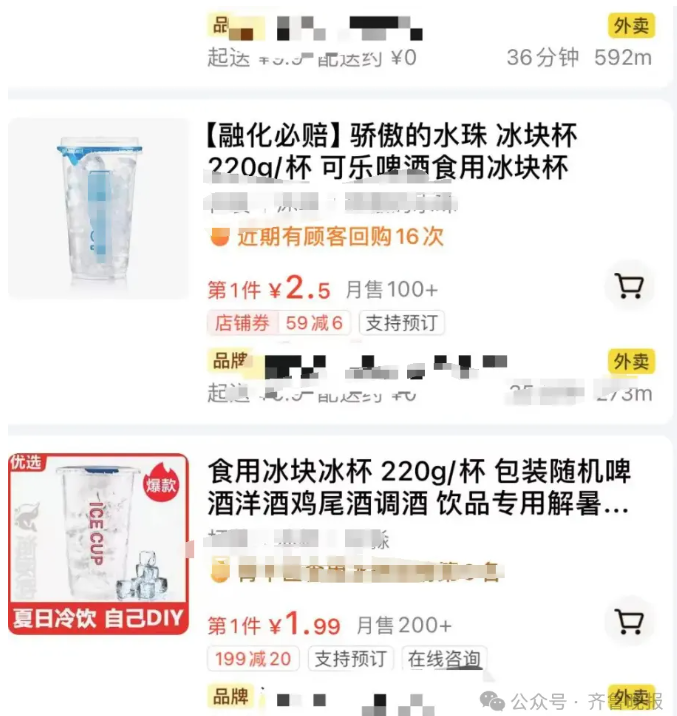677x716 pixels.
Task: Open the 在线咨询 link
Action: pos(444,659)
